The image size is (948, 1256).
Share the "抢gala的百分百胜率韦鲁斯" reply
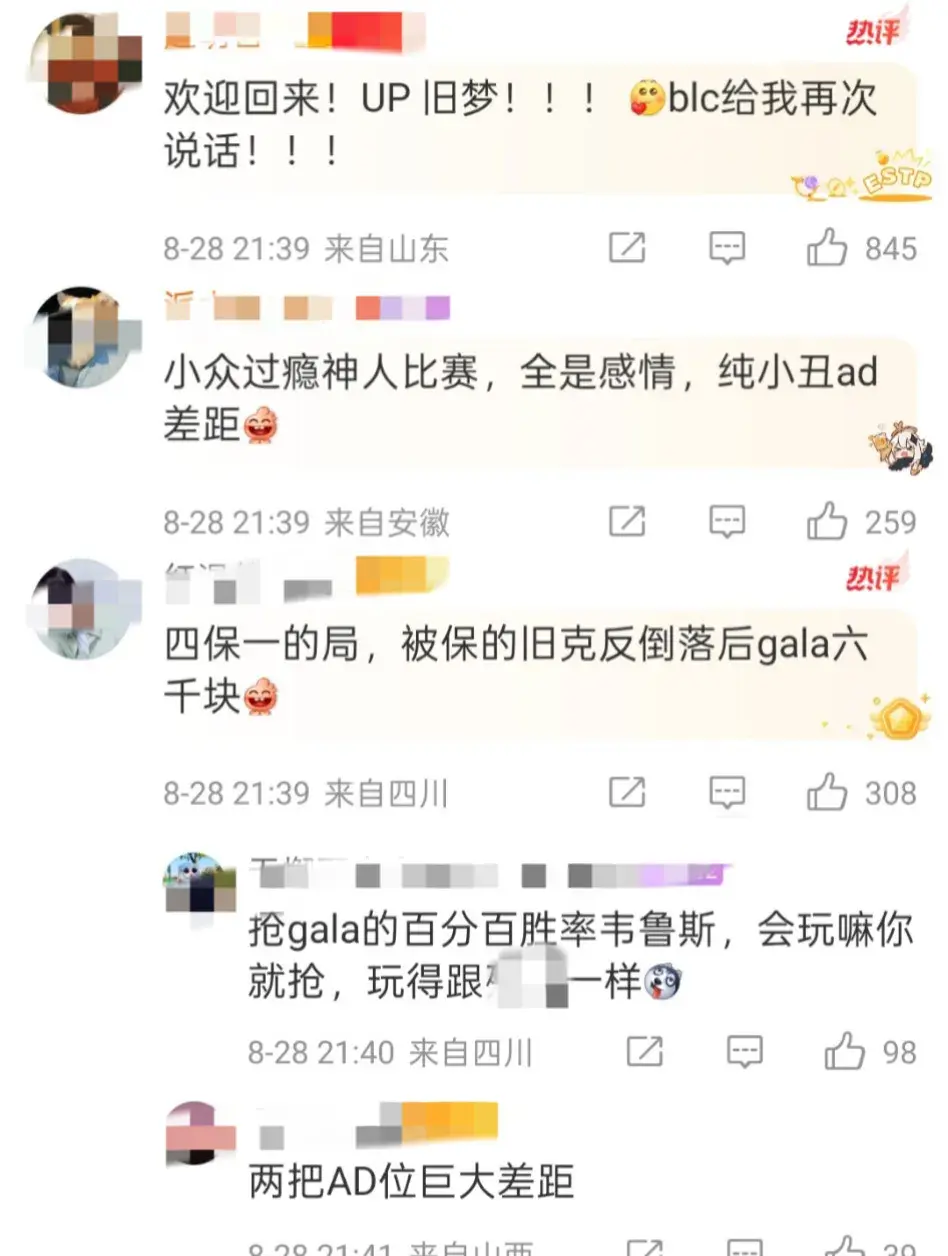pyautogui.click(x=645, y=1051)
